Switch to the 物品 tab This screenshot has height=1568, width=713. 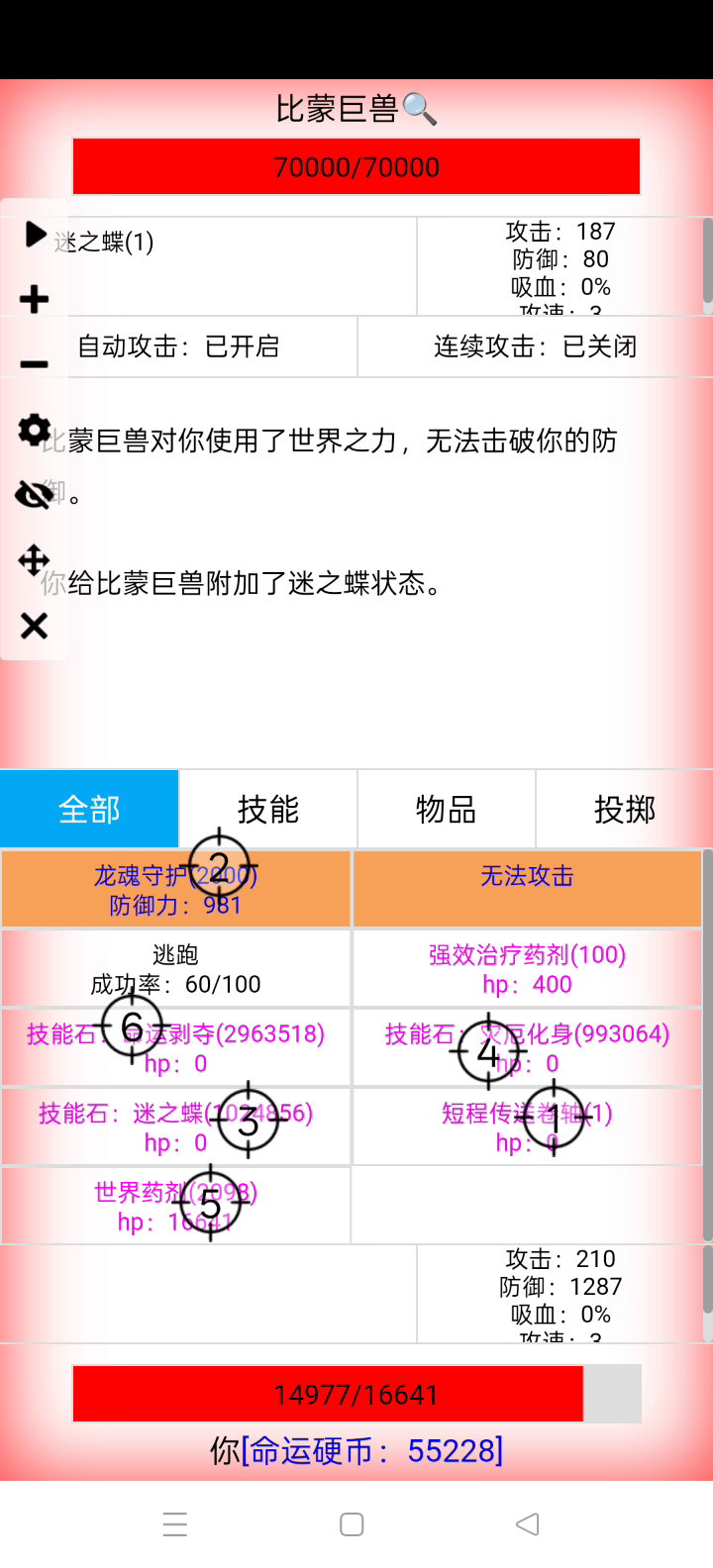tap(446, 810)
